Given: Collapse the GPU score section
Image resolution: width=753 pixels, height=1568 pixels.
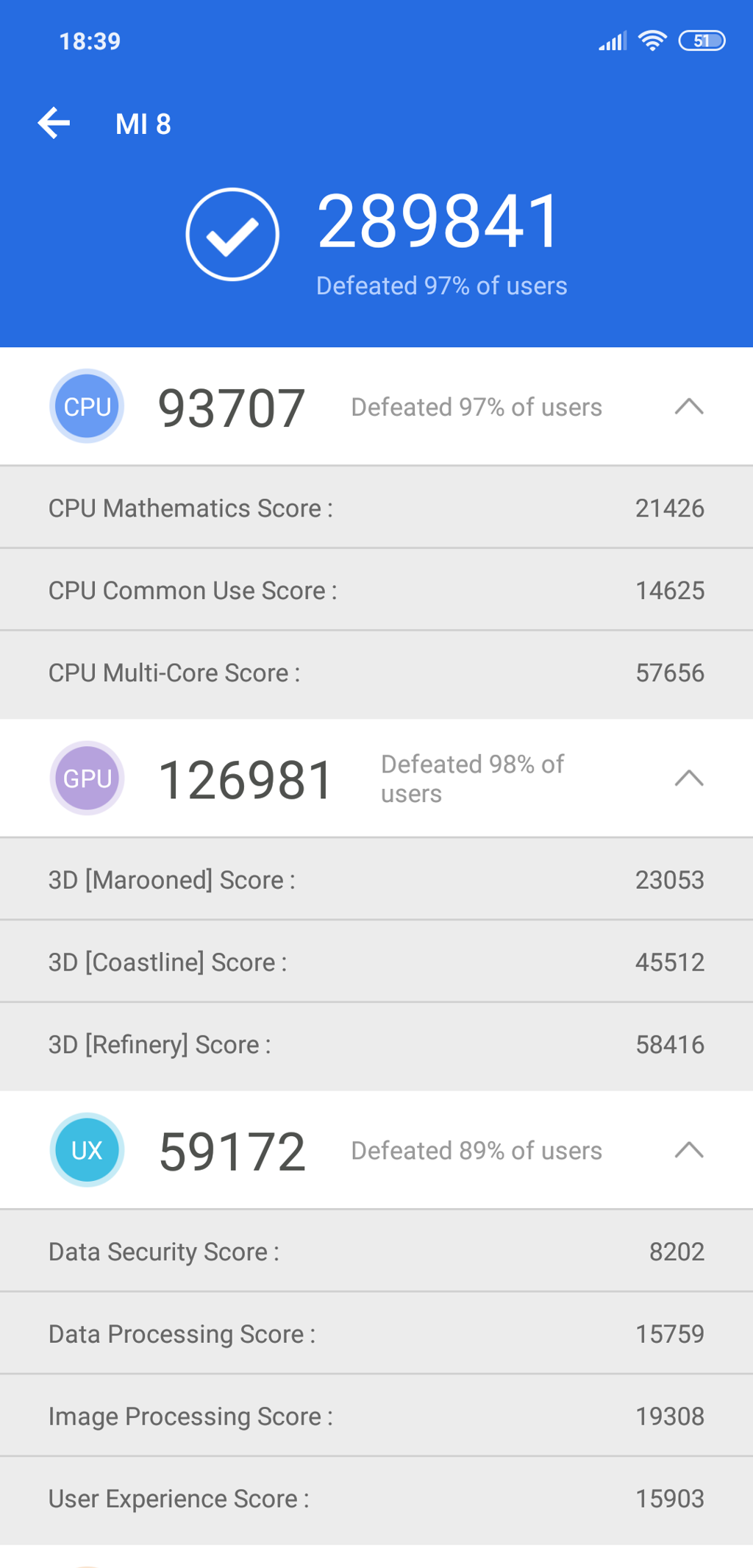Looking at the screenshot, I should click(688, 778).
